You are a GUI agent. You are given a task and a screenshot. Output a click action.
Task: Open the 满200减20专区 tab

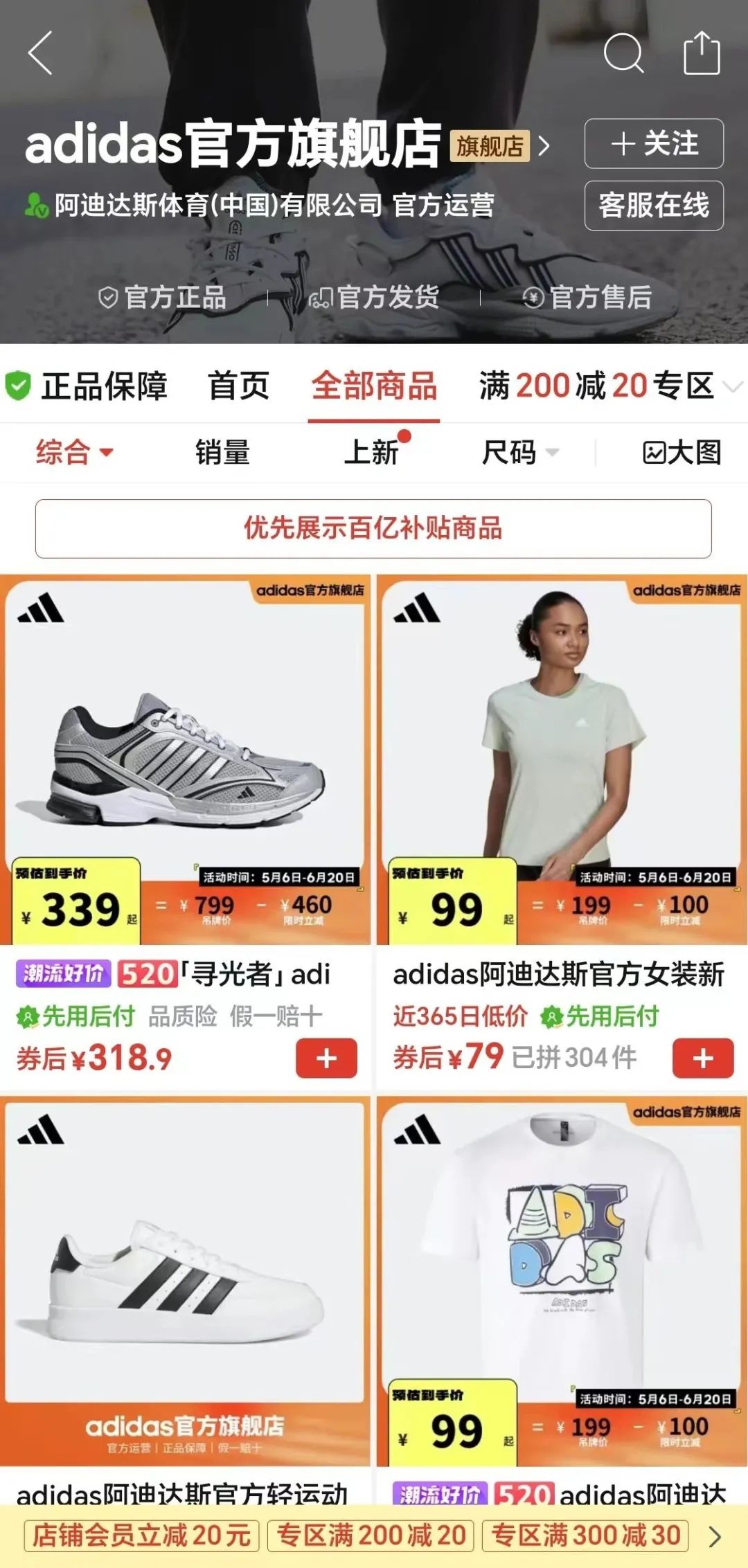coord(596,386)
